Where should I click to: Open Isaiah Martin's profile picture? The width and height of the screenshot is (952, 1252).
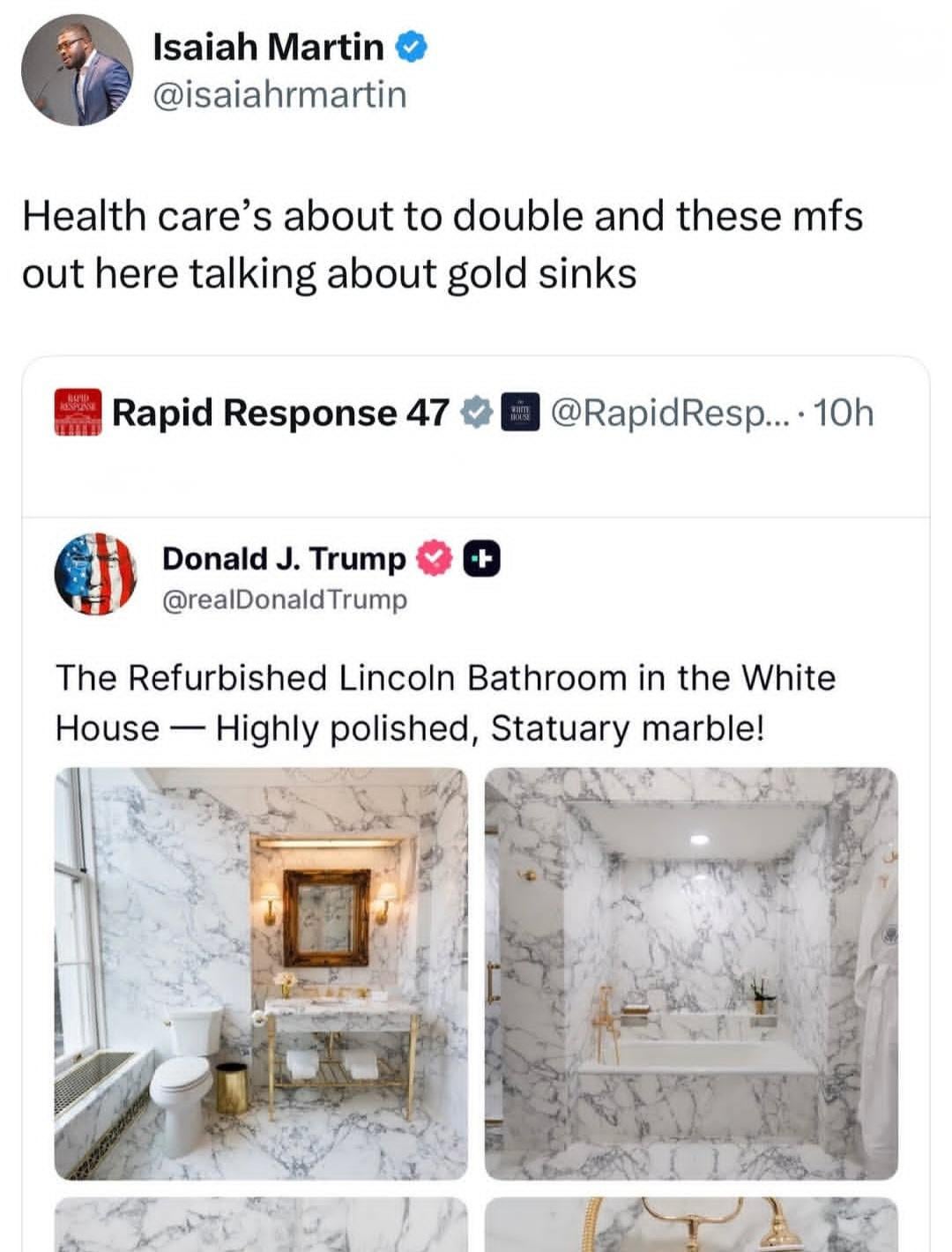[77, 70]
